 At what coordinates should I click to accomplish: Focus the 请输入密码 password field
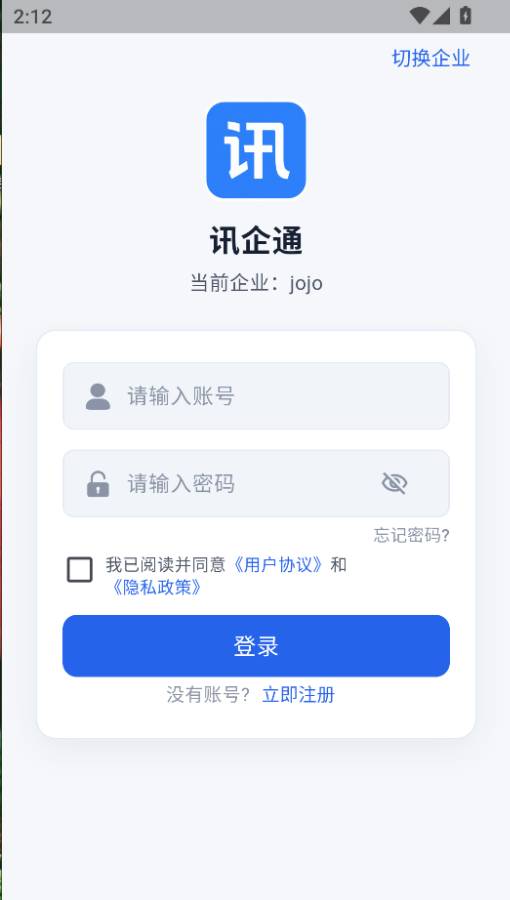pyautogui.click(x=256, y=483)
